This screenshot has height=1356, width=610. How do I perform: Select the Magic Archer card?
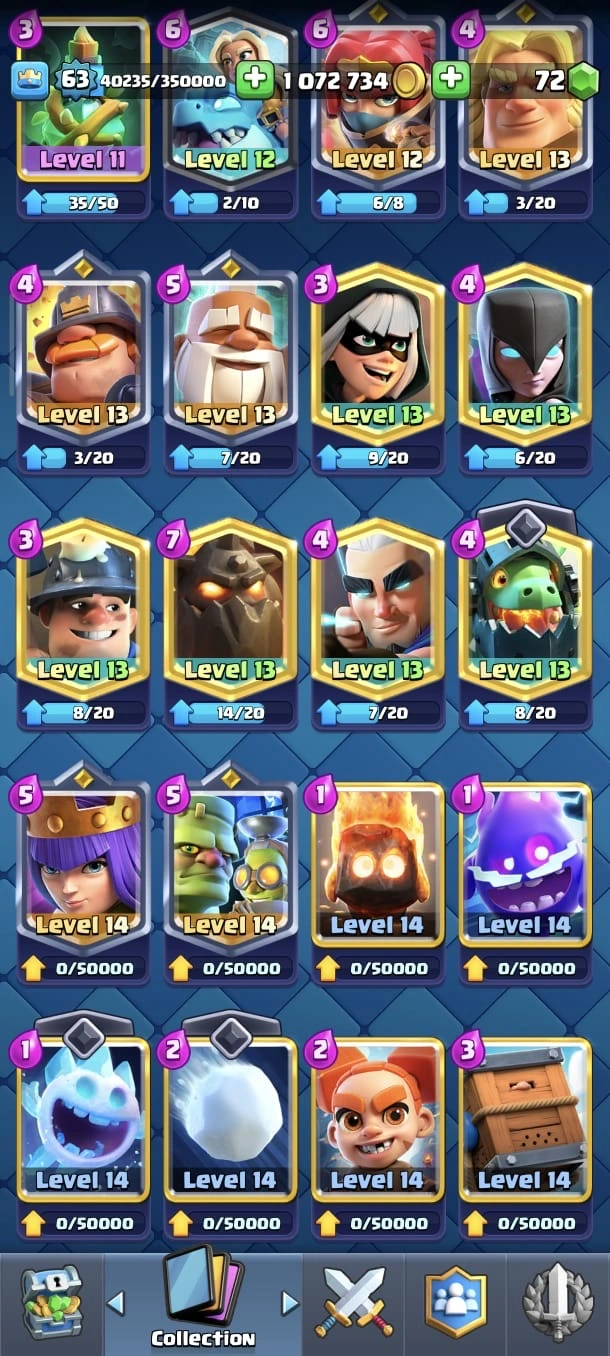pyautogui.click(x=377, y=610)
